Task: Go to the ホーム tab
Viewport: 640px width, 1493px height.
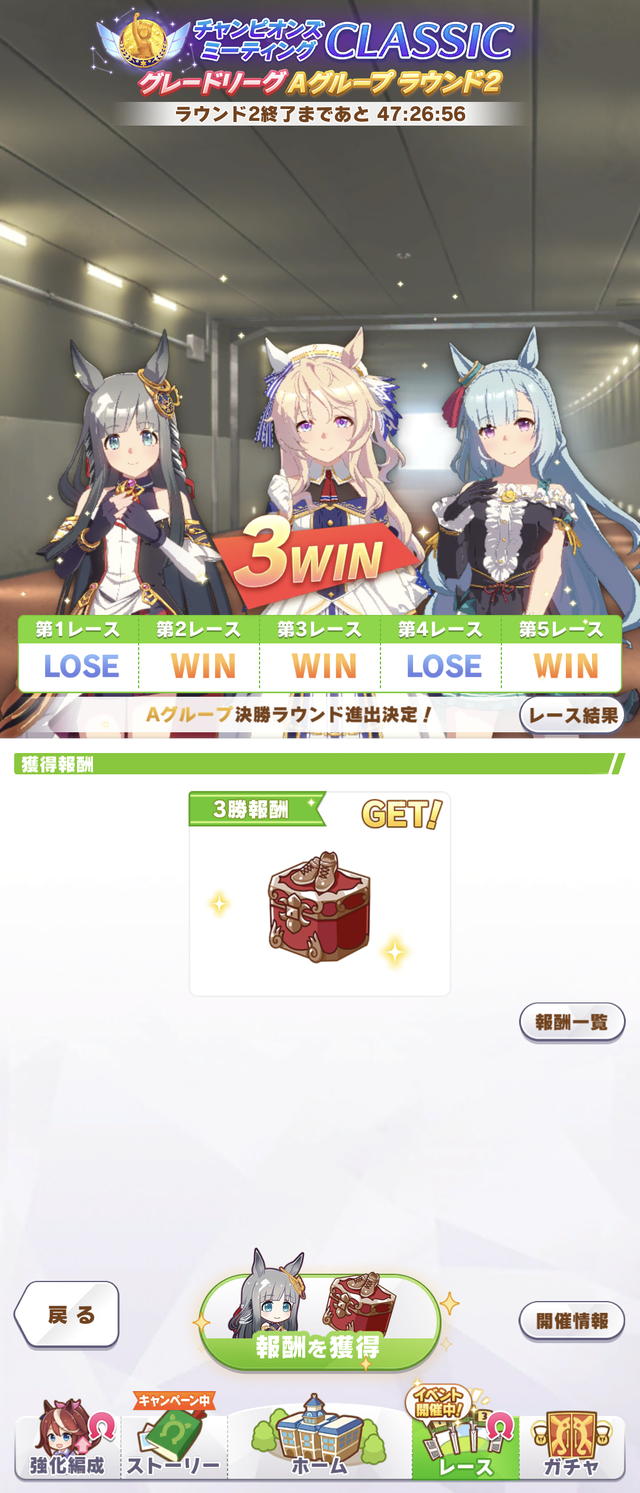Action: click(x=320, y=1442)
